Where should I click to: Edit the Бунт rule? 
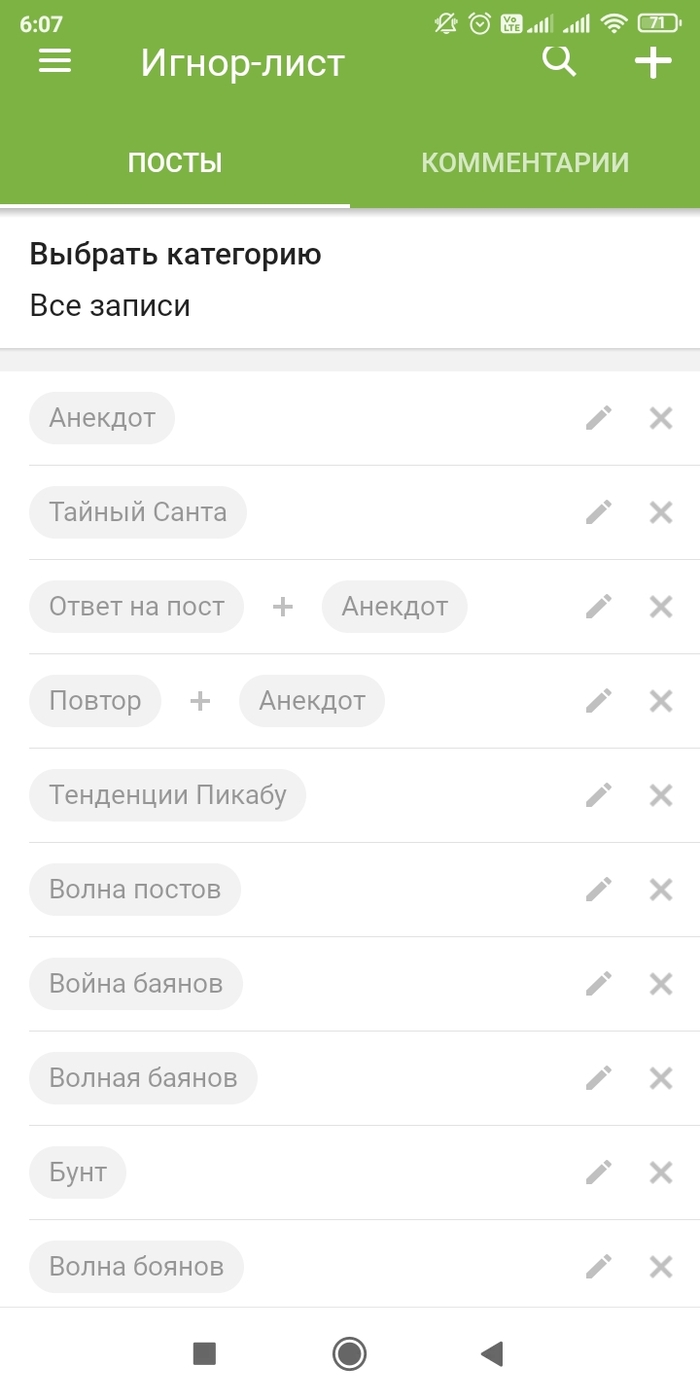pos(598,1172)
